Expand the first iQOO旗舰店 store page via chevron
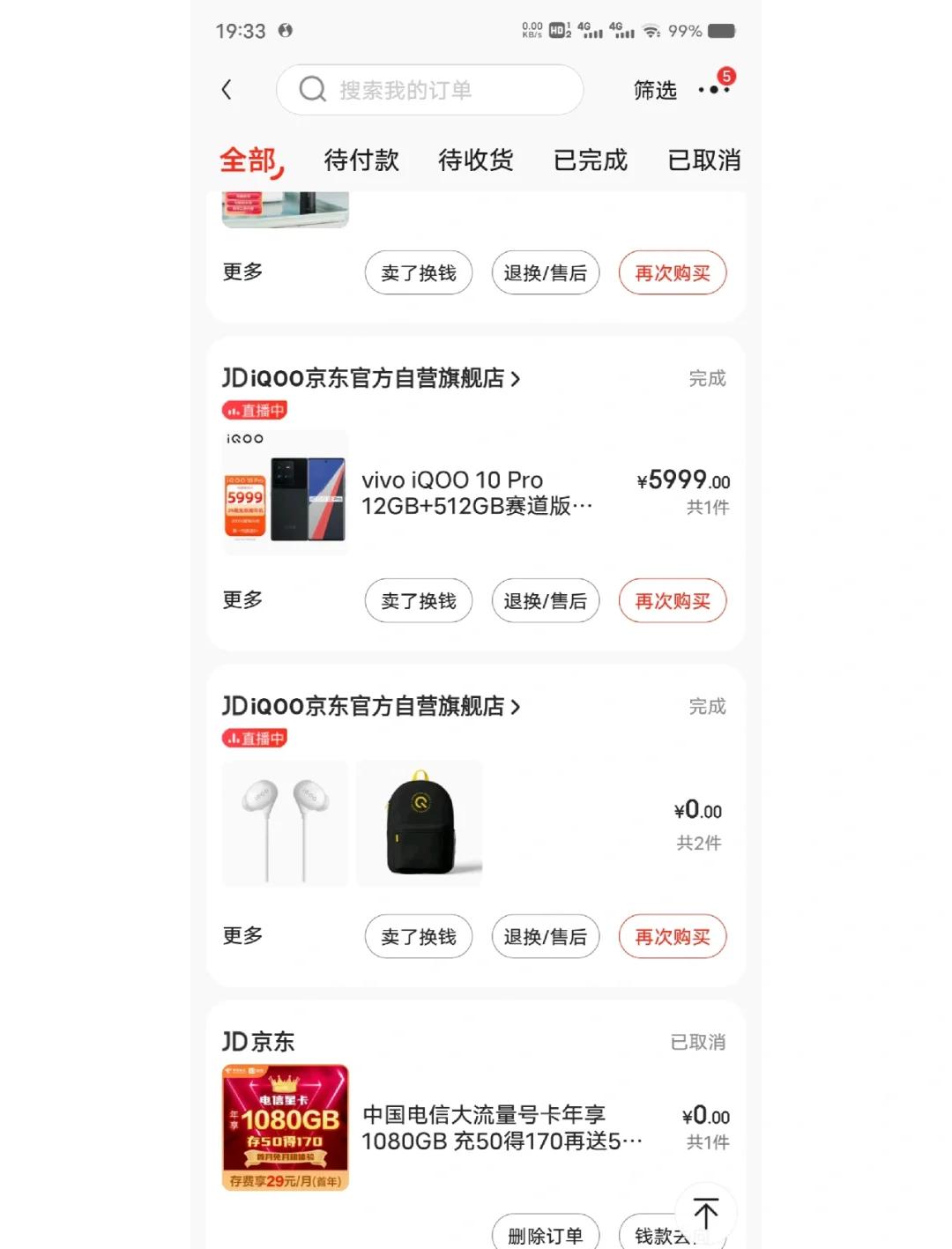Image resolution: width=952 pixels, height=1249 pixels. 518,377
